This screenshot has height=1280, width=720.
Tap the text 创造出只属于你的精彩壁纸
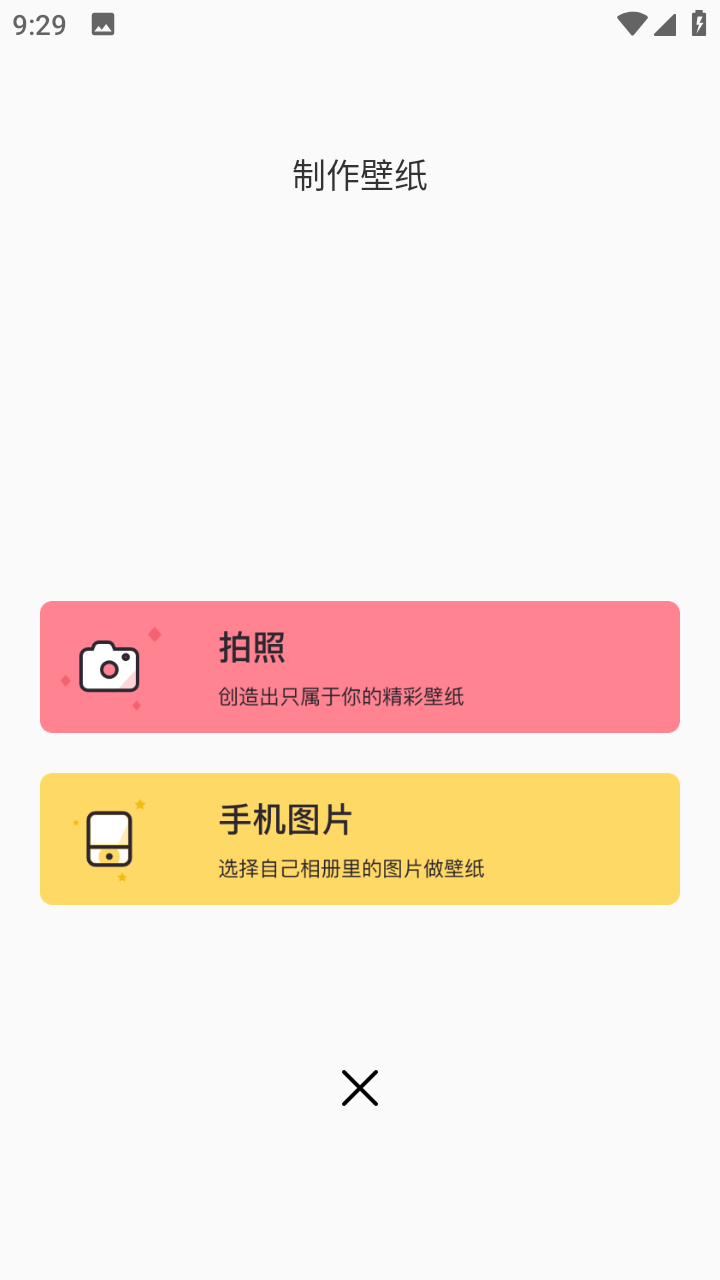coord(340,696)
